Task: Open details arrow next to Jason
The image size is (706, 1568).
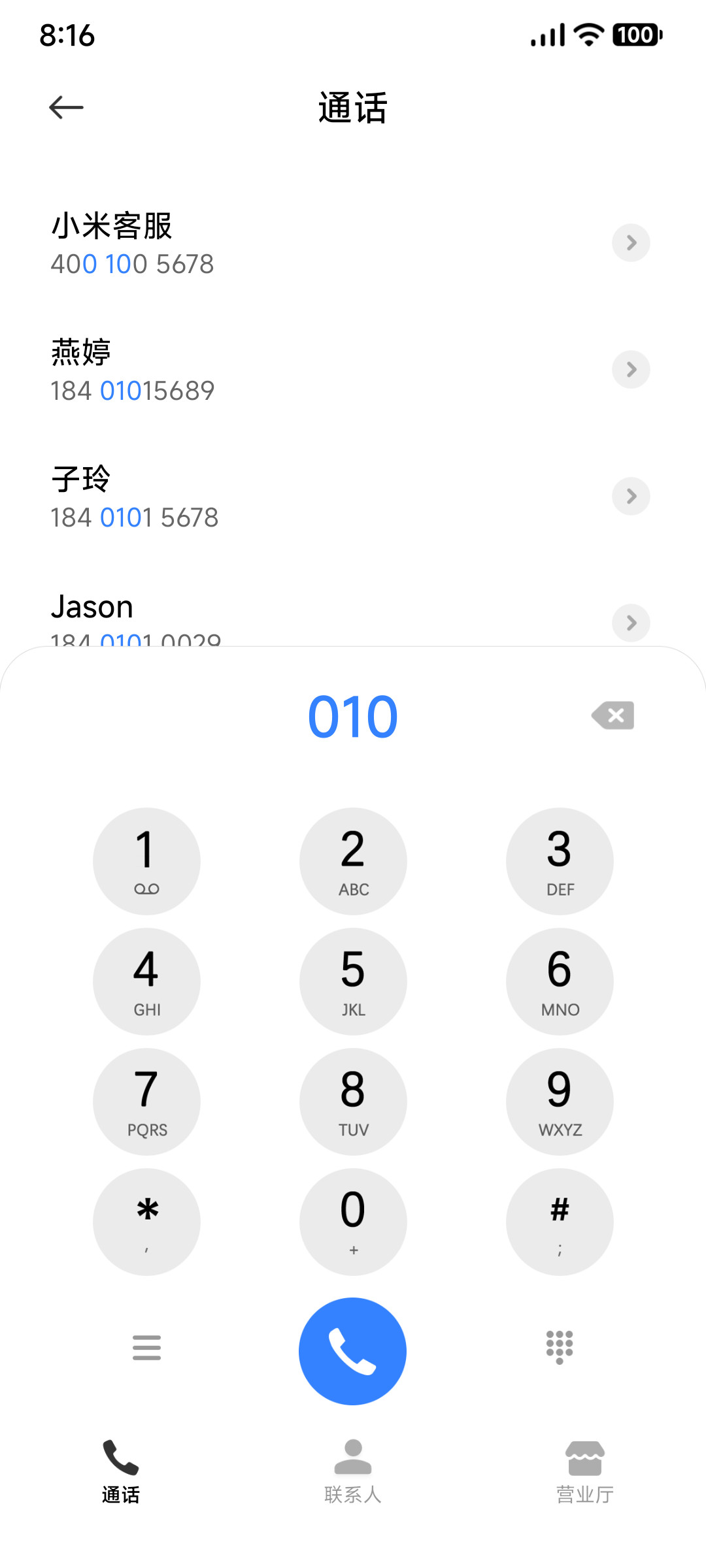Action: pyautogui.click(x=631, y=623)
